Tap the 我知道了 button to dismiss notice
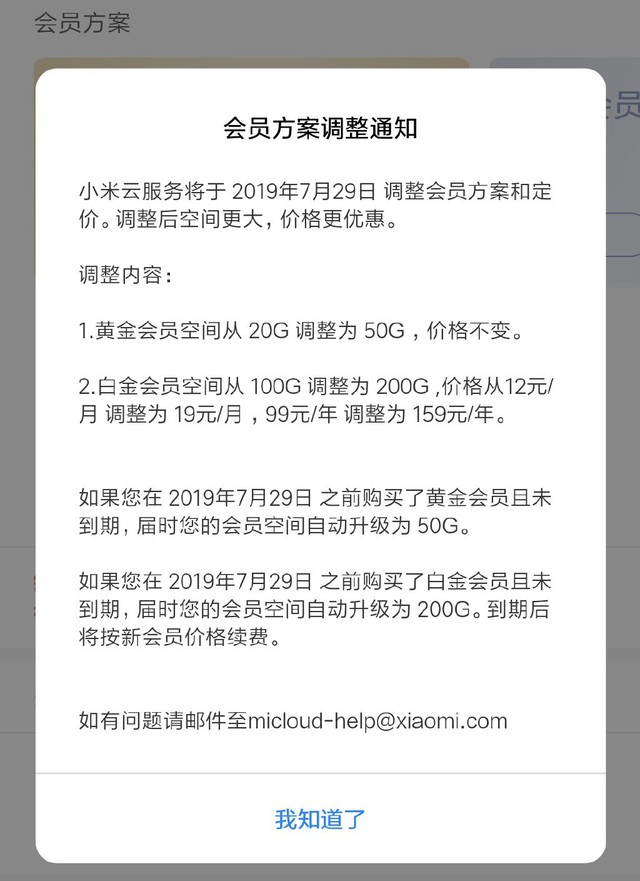 (x=320, y=820)
